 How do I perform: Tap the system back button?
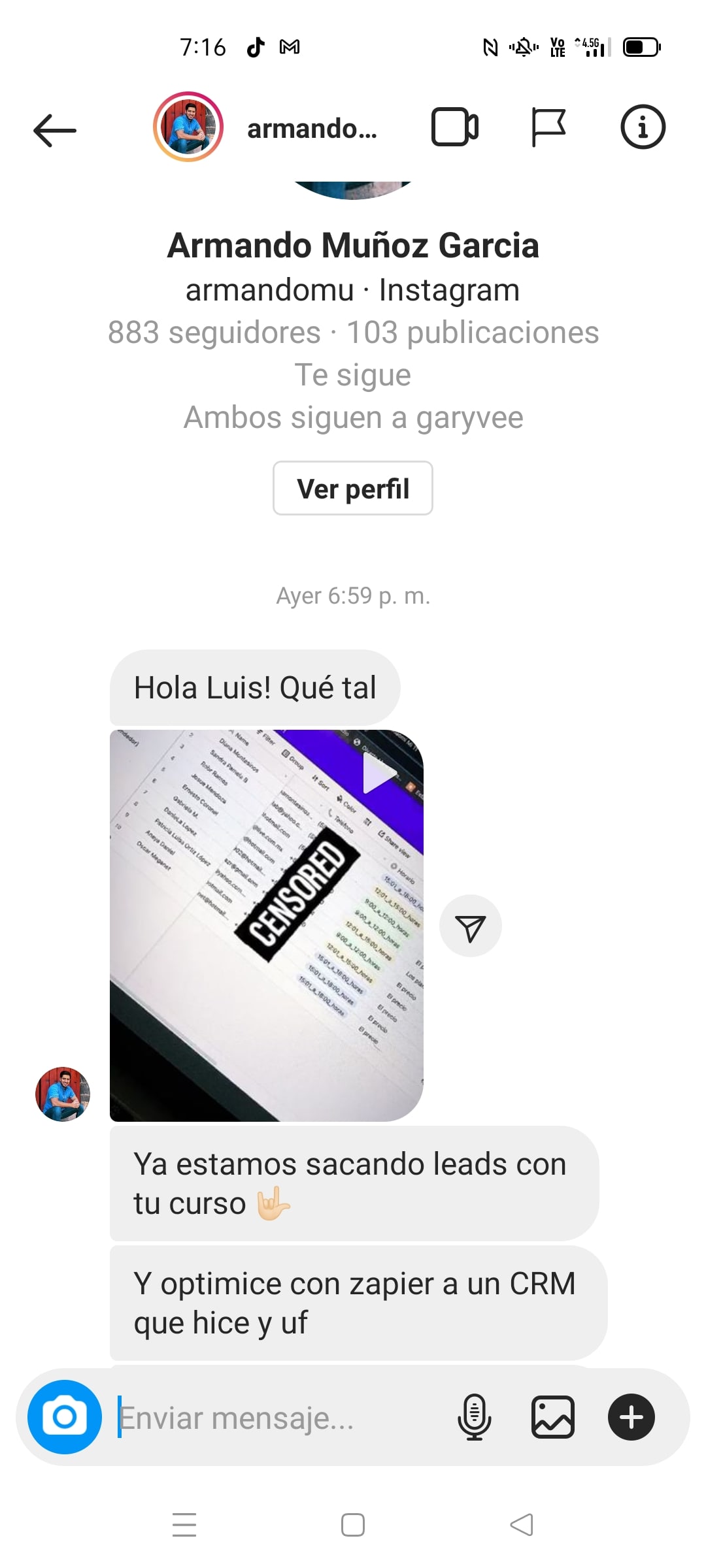(522, 1525)
